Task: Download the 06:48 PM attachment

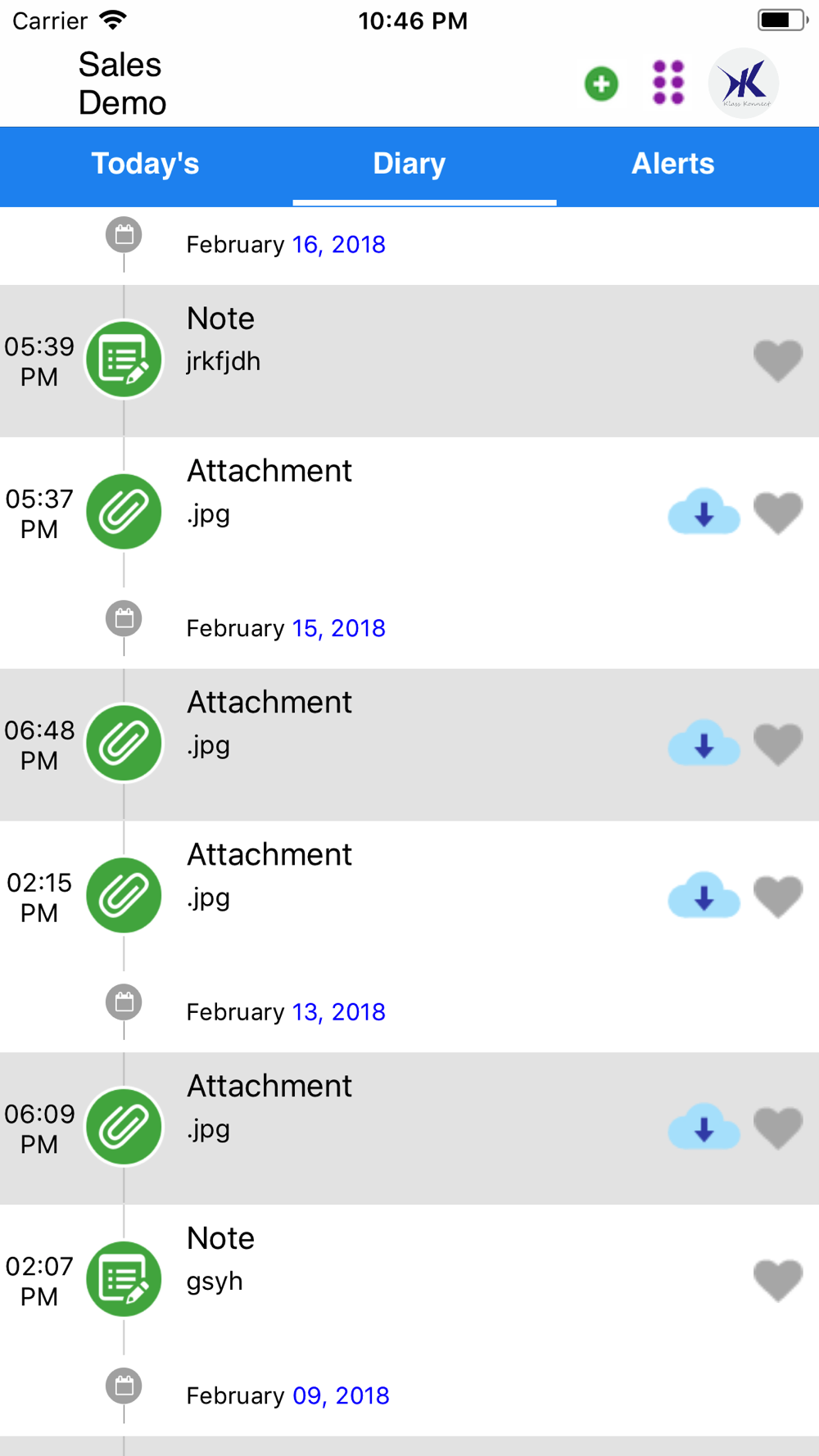Action: click(x=704, y=744)
